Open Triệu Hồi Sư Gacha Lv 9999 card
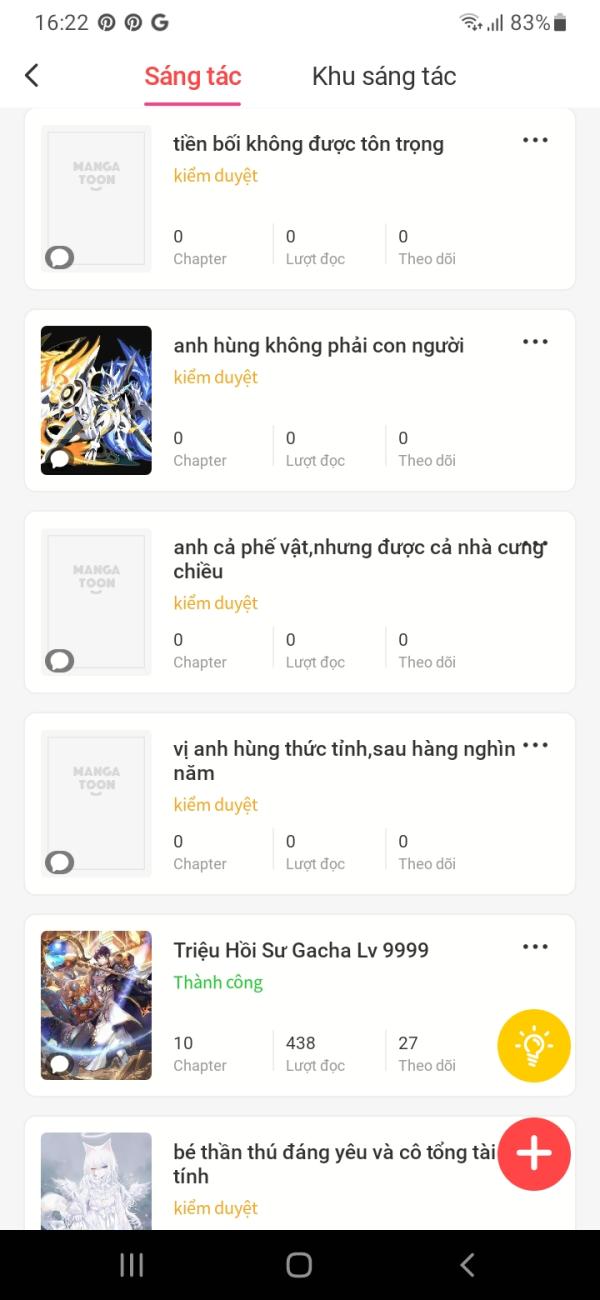 [300, 950]
